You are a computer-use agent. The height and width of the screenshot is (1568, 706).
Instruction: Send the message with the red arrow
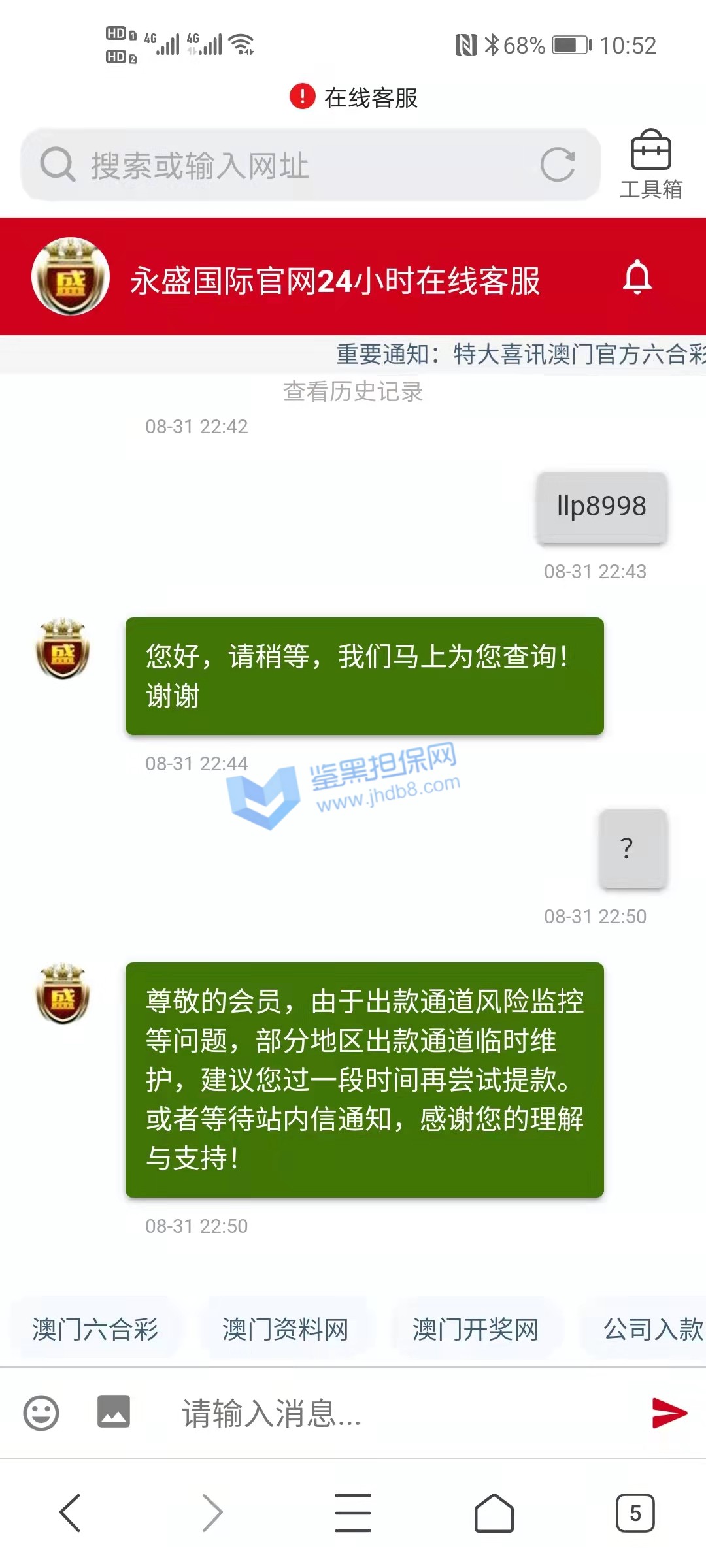point(669,1413)
